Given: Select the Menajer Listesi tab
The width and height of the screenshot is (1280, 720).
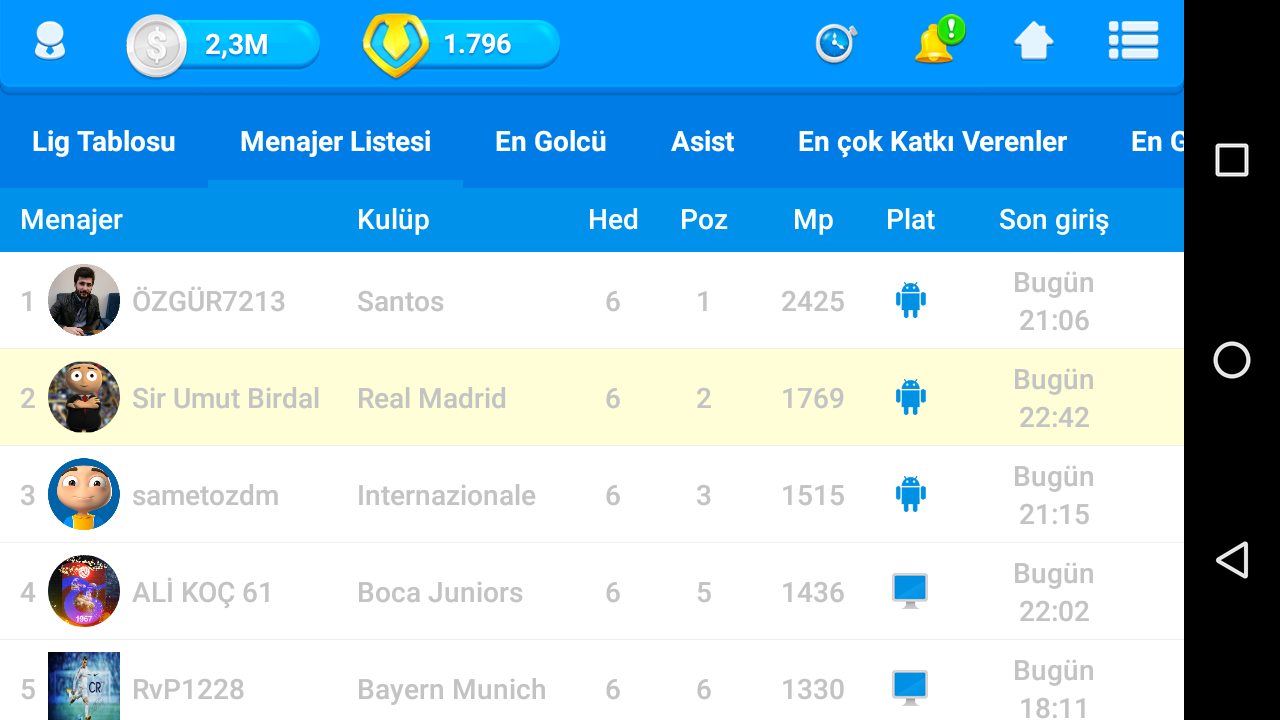Looking at the screenshot, I should [335, 142].
